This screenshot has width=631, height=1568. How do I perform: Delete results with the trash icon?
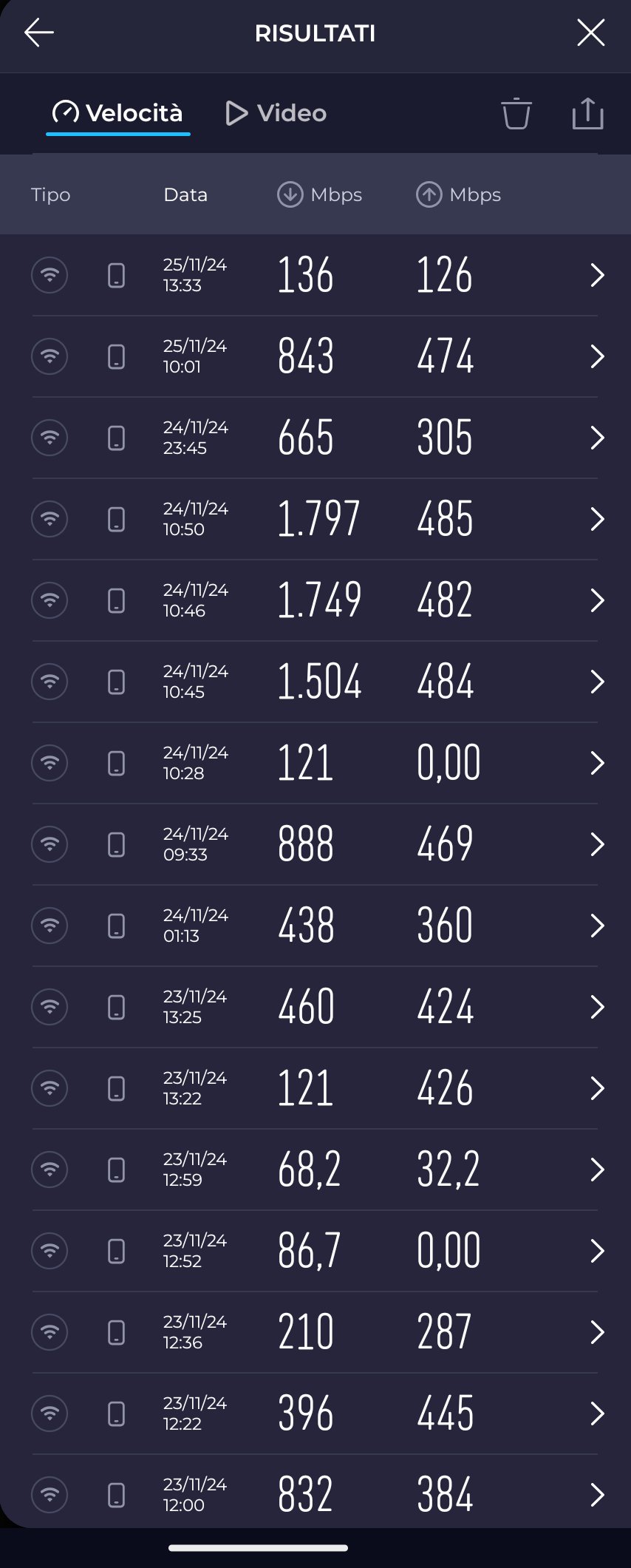[516, 113]
